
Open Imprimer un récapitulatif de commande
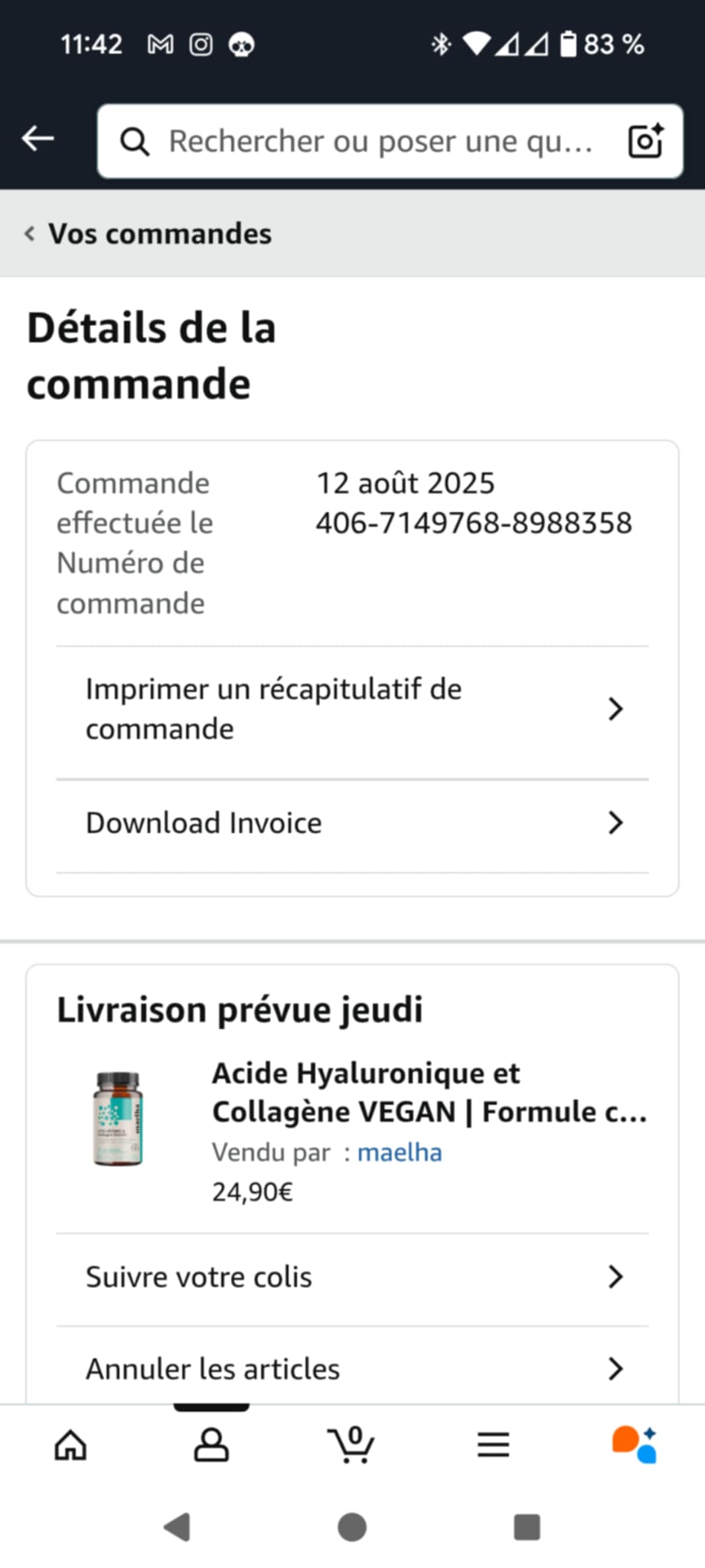click(x=352, y=709)
